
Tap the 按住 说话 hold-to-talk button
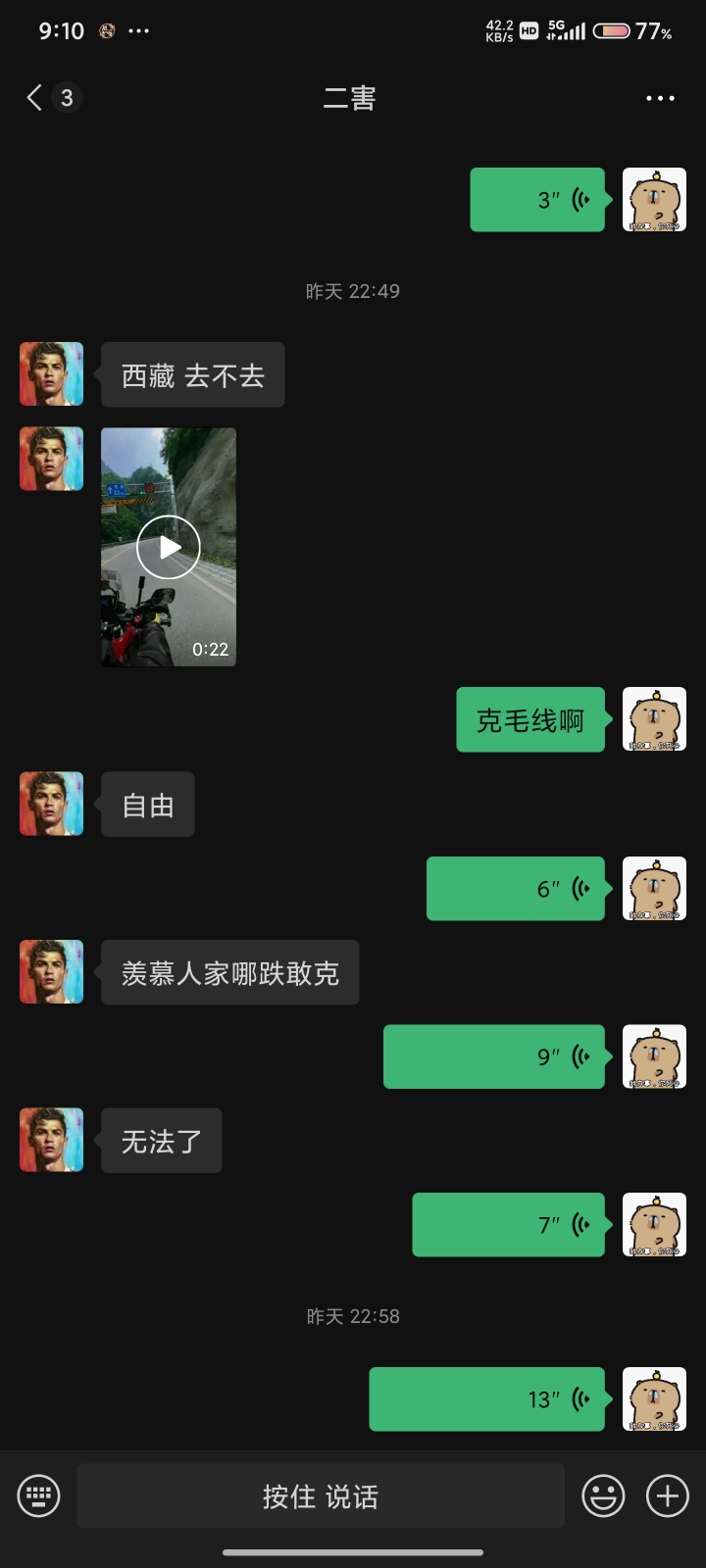(321, 1495)
